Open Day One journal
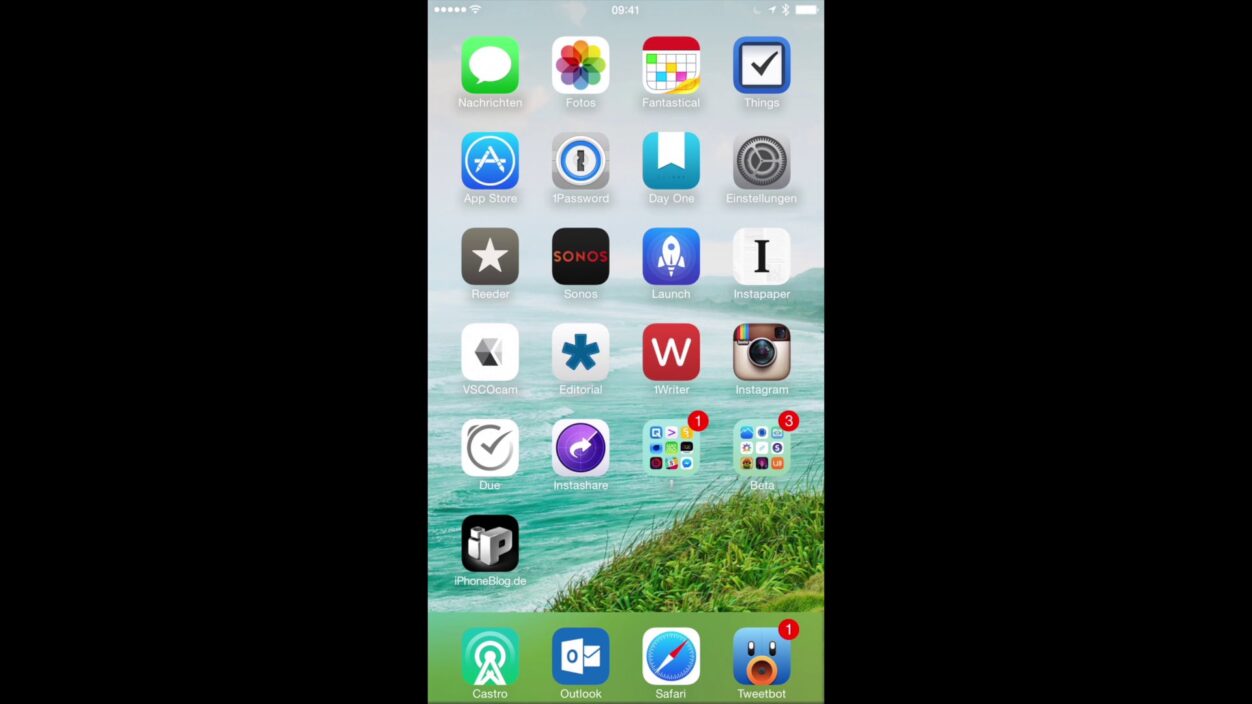1252x704 pixels. 671,161
